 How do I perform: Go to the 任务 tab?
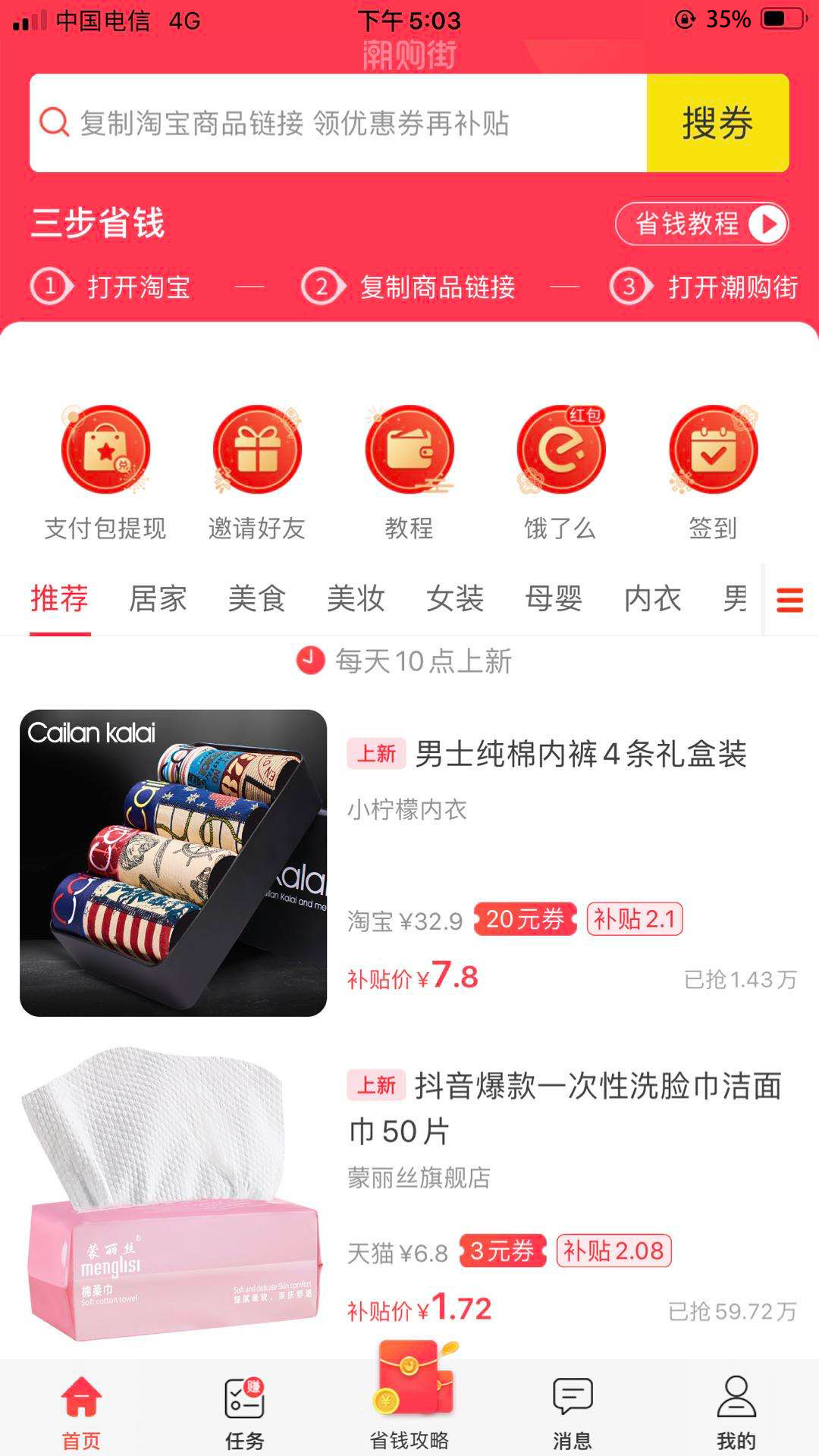click(x=244, y=1412)
